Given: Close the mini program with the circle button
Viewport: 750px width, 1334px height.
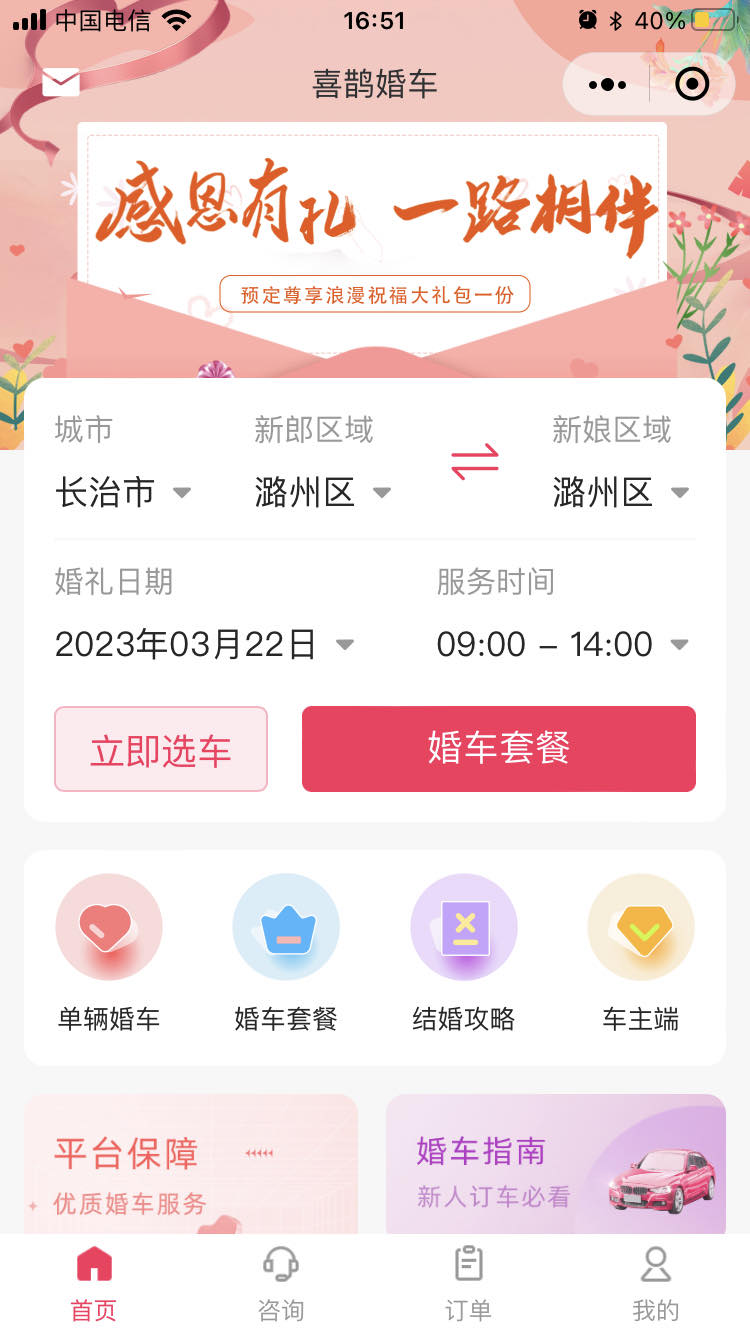Looking at the screenshot, I should point(692,85).
